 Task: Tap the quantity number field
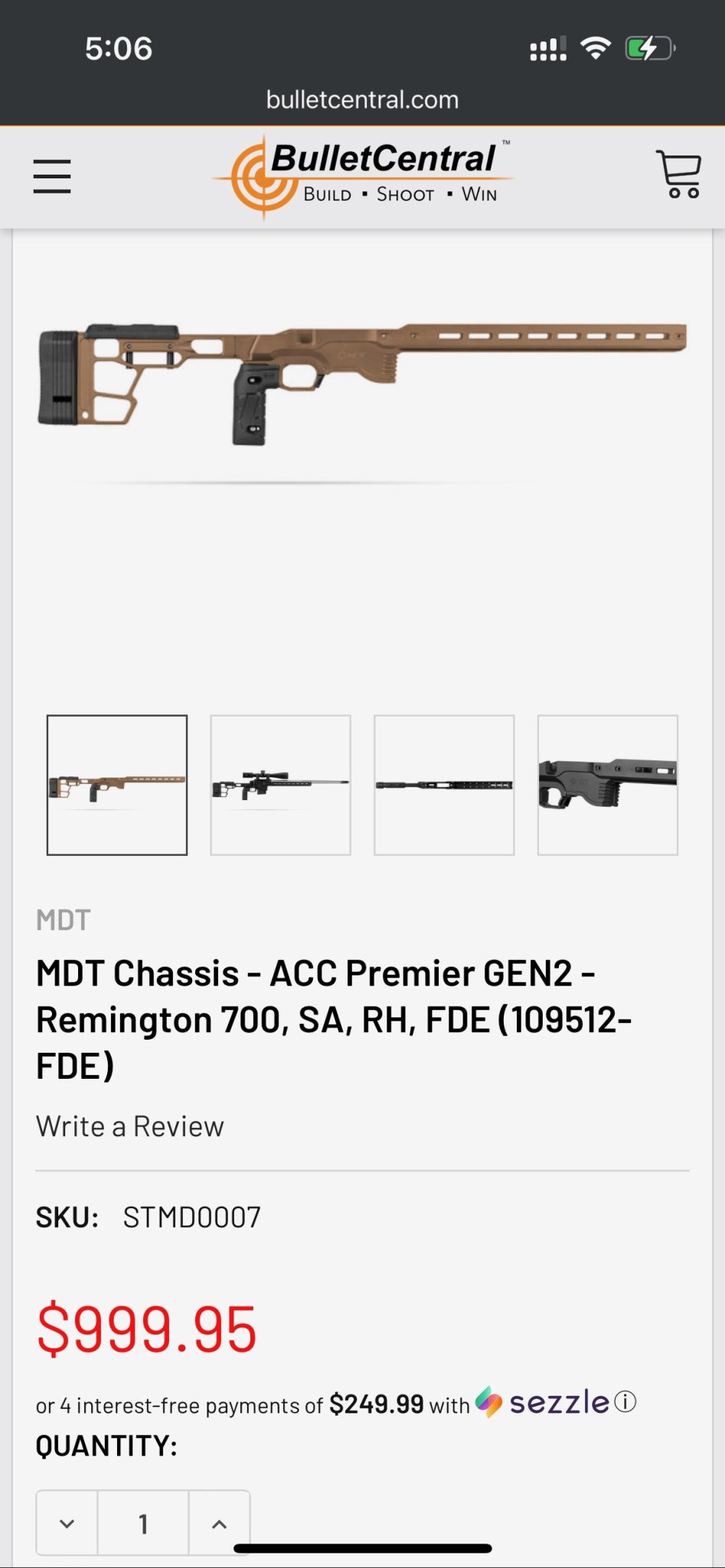click(x=143, y=1523)
